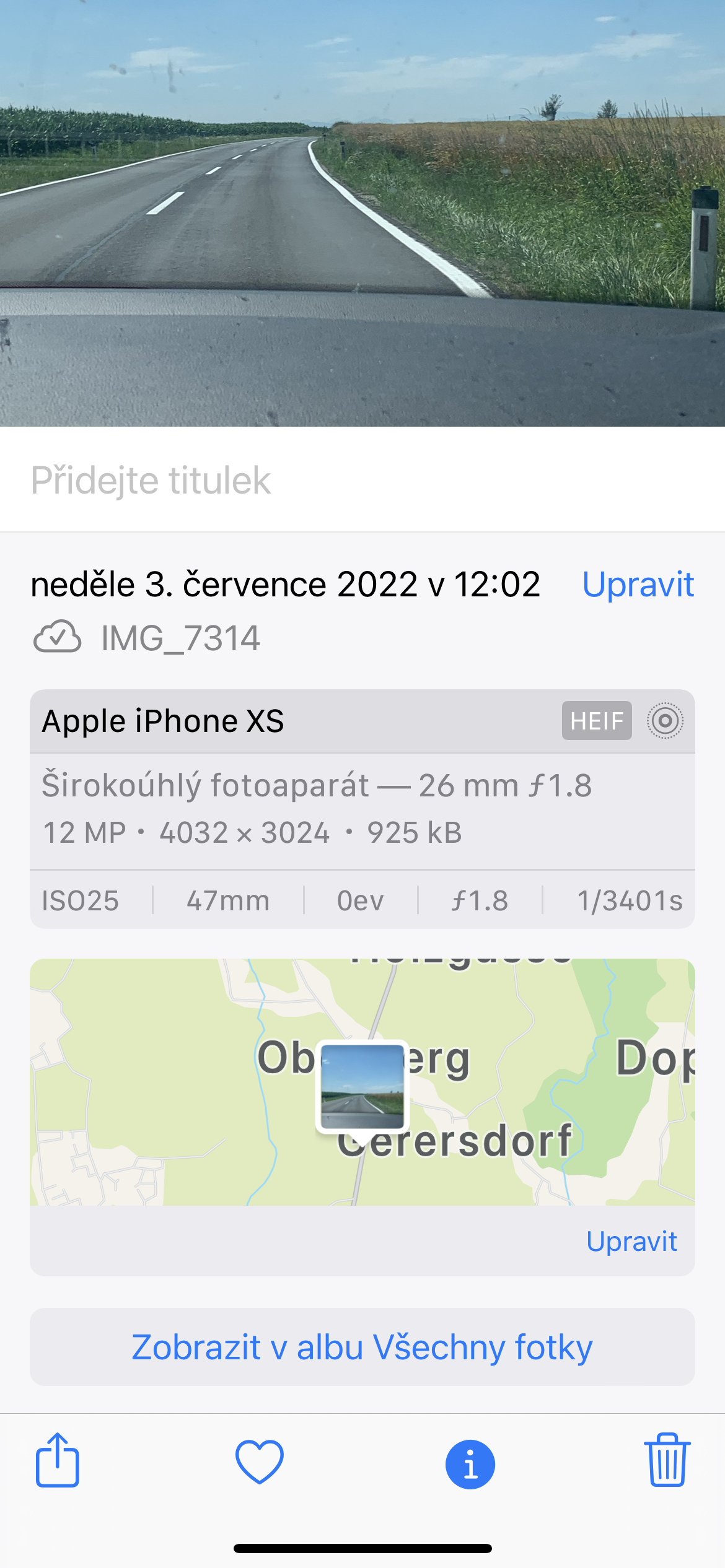Share this photo
The width and height of the screenshot is (725, 1568).
(x=57, y=1461)
